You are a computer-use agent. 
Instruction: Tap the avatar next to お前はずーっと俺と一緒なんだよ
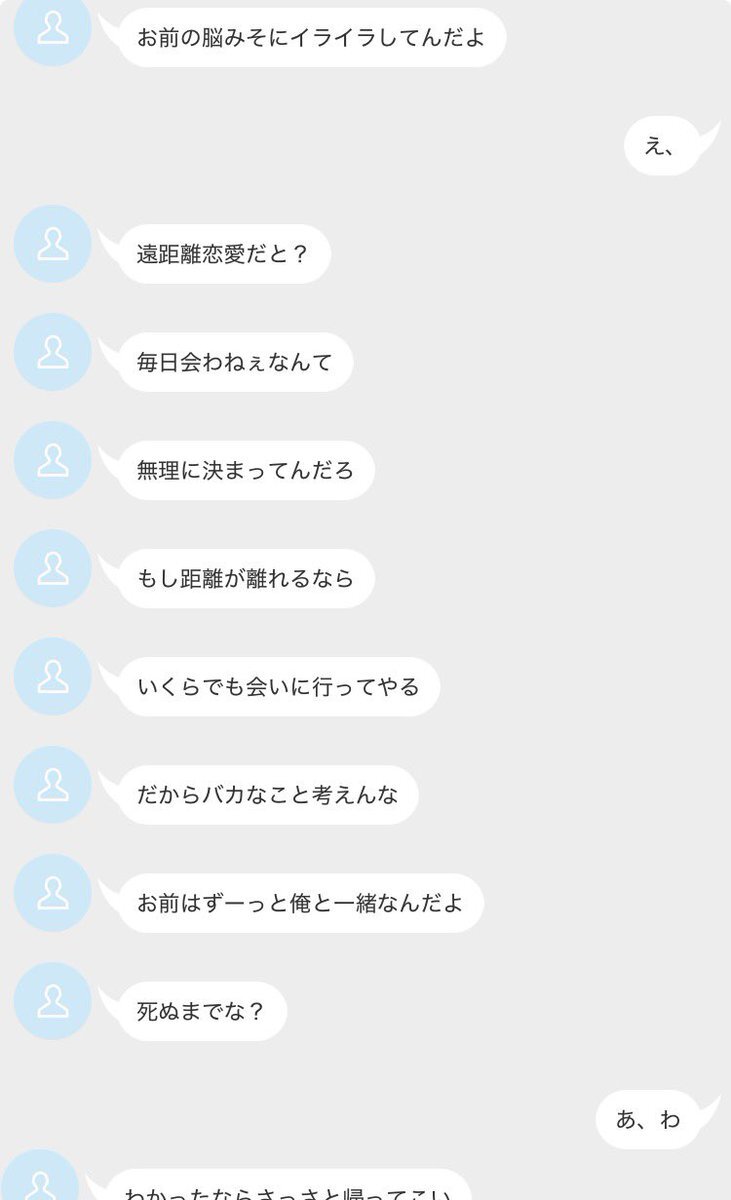[53, 893]
